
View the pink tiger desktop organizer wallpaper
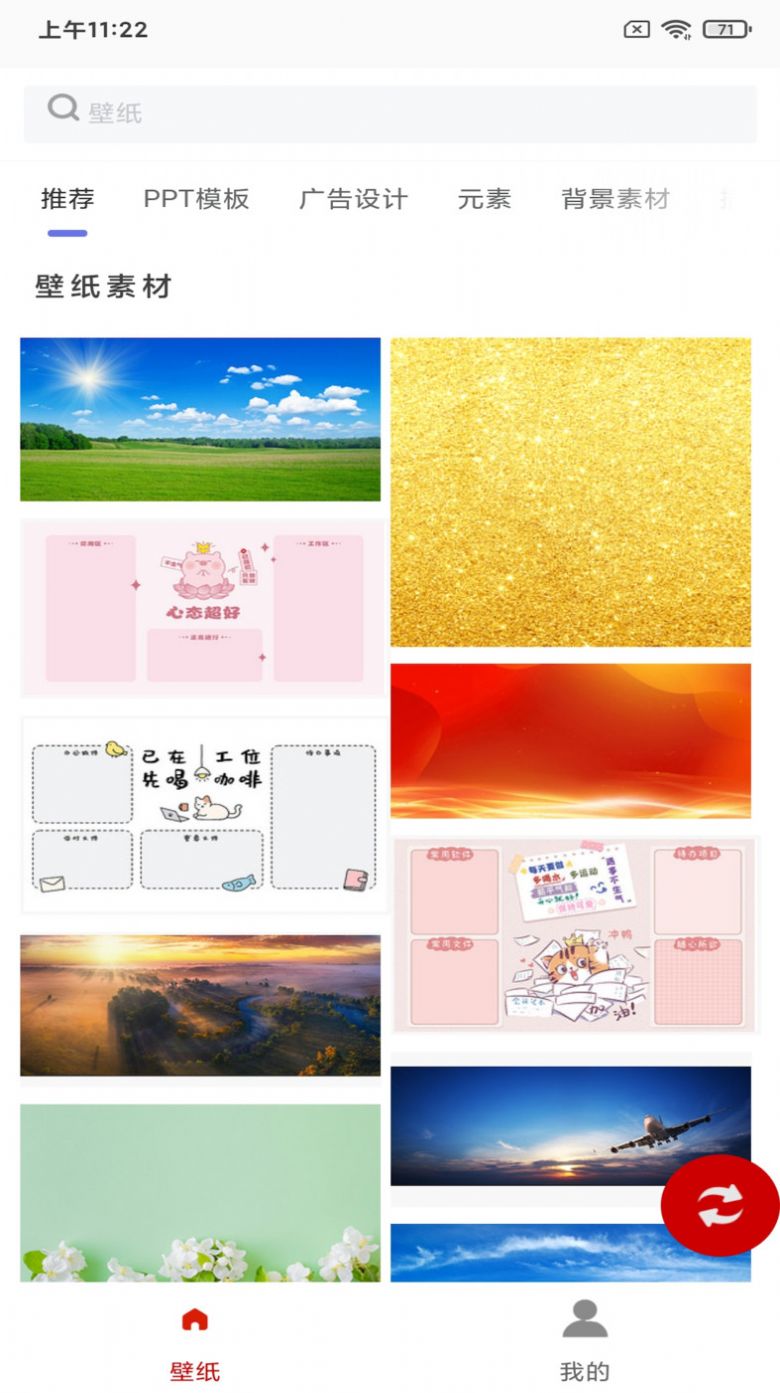click(575, 935)
